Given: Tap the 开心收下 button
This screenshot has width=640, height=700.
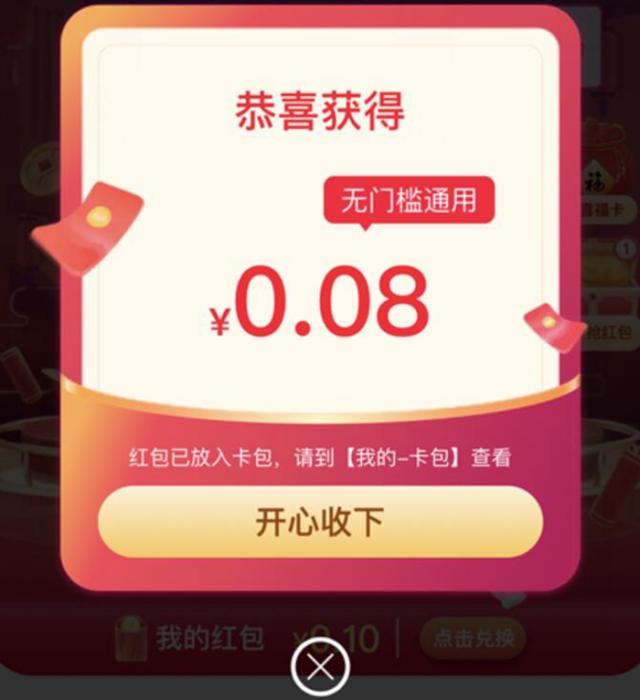Looking at the screenshot, I should (320, 522).
